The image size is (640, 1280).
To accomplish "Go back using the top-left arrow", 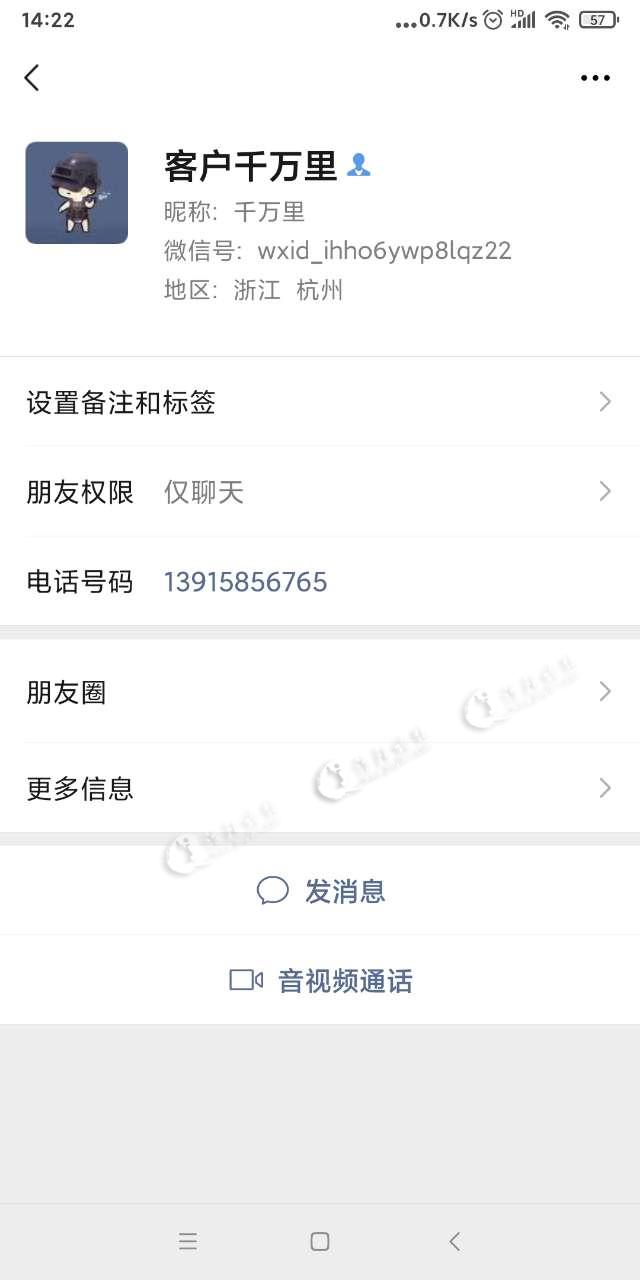I will (32, 78).
